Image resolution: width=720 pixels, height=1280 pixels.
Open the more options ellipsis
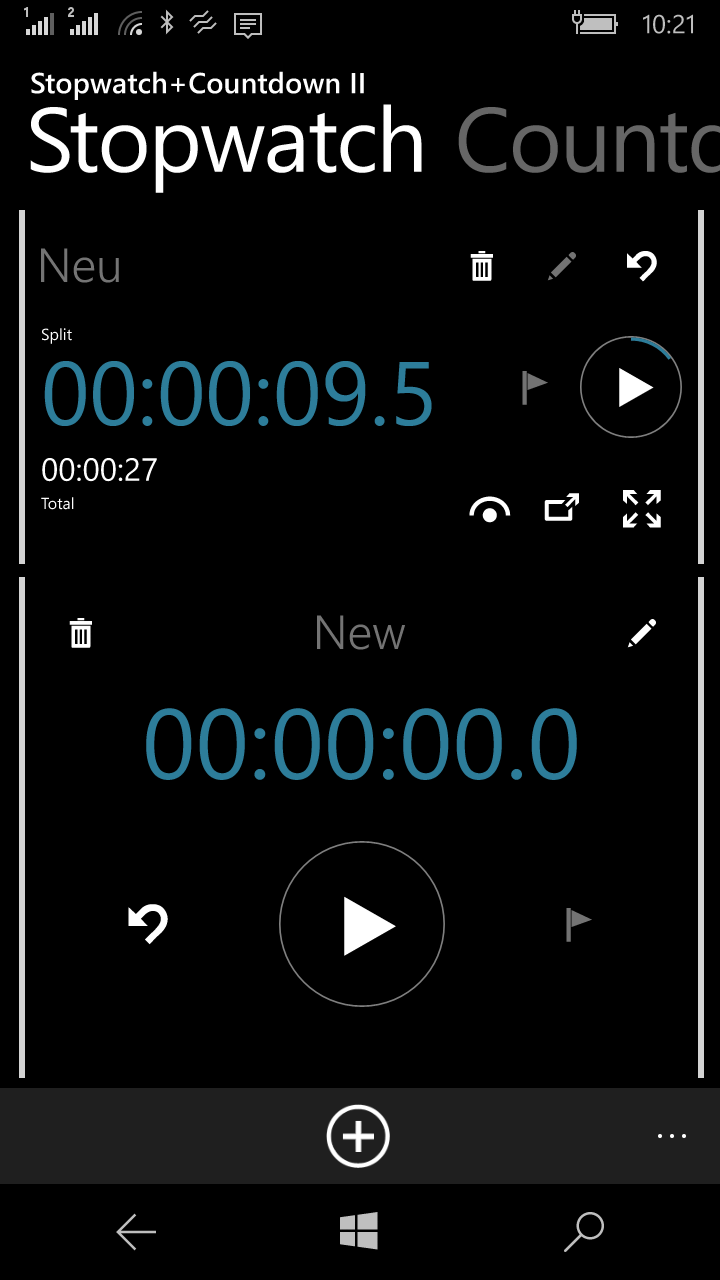click(672, 1136)
